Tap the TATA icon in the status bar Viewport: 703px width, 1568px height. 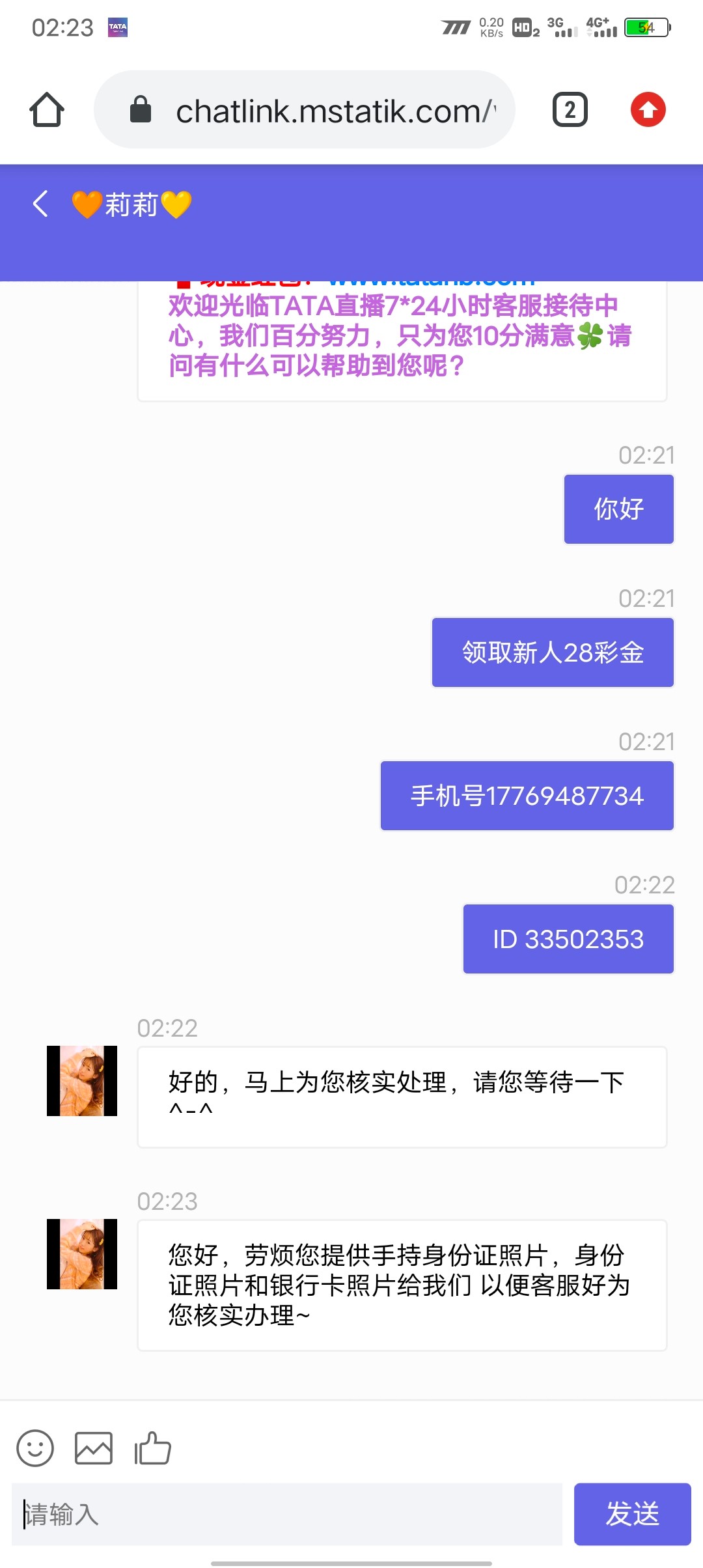(x=118, y=27)
